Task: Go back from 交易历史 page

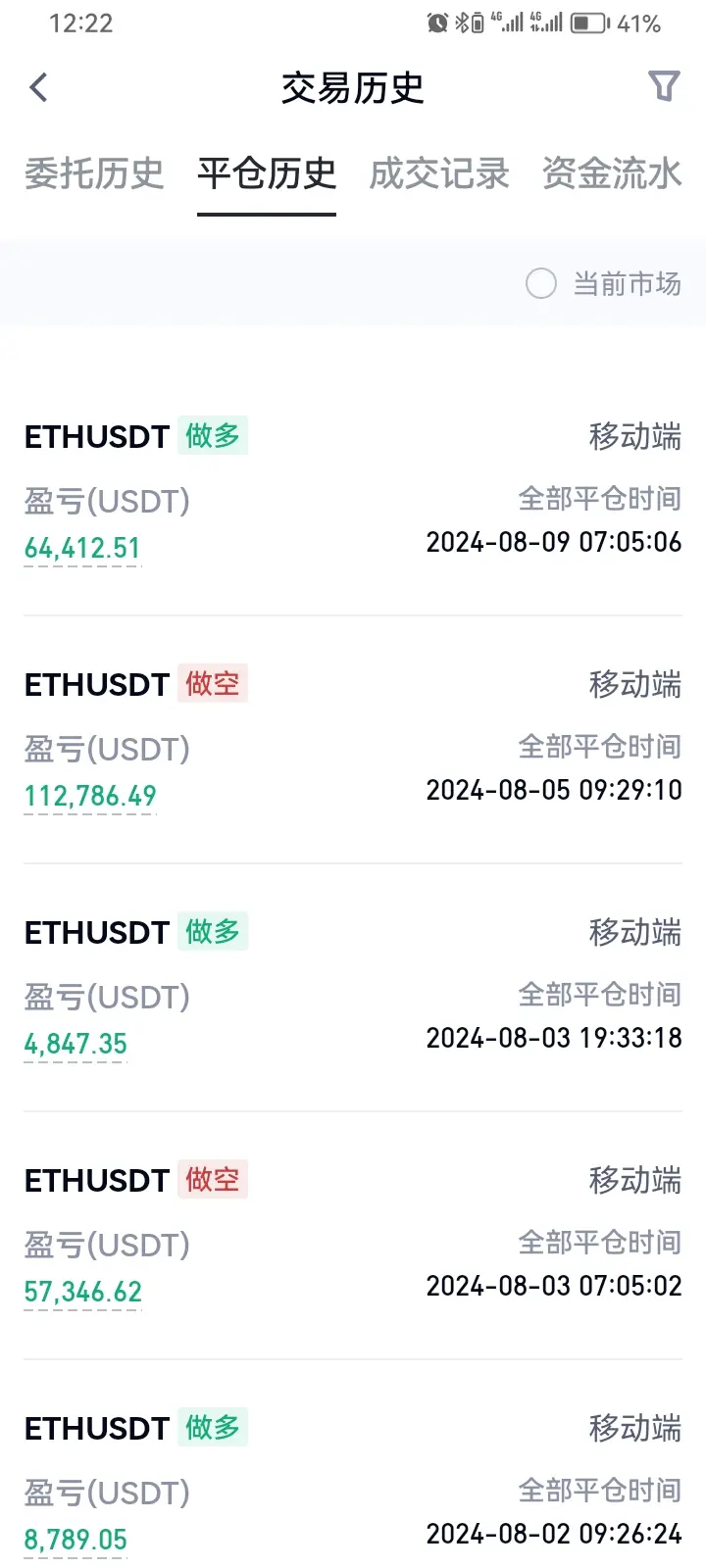Action: [x=39, y=88]
